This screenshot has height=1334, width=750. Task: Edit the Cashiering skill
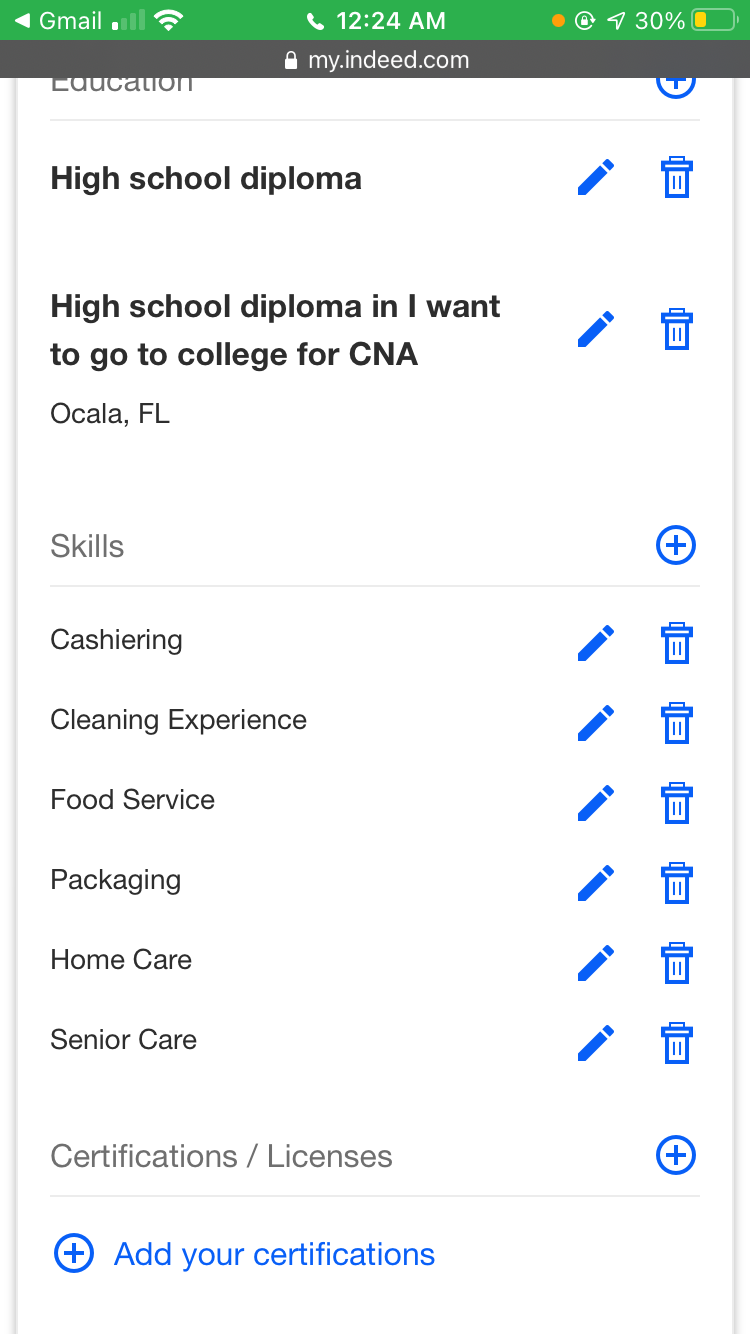point(596,643)
